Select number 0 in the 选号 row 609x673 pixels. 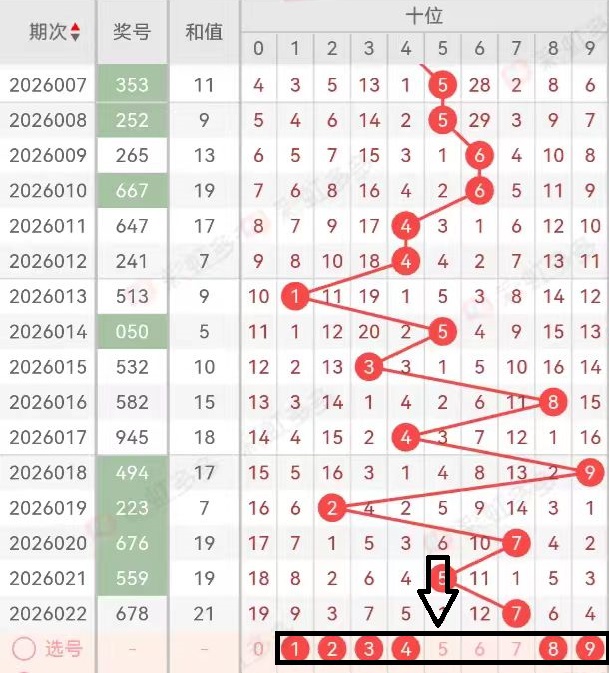[259, 650]
